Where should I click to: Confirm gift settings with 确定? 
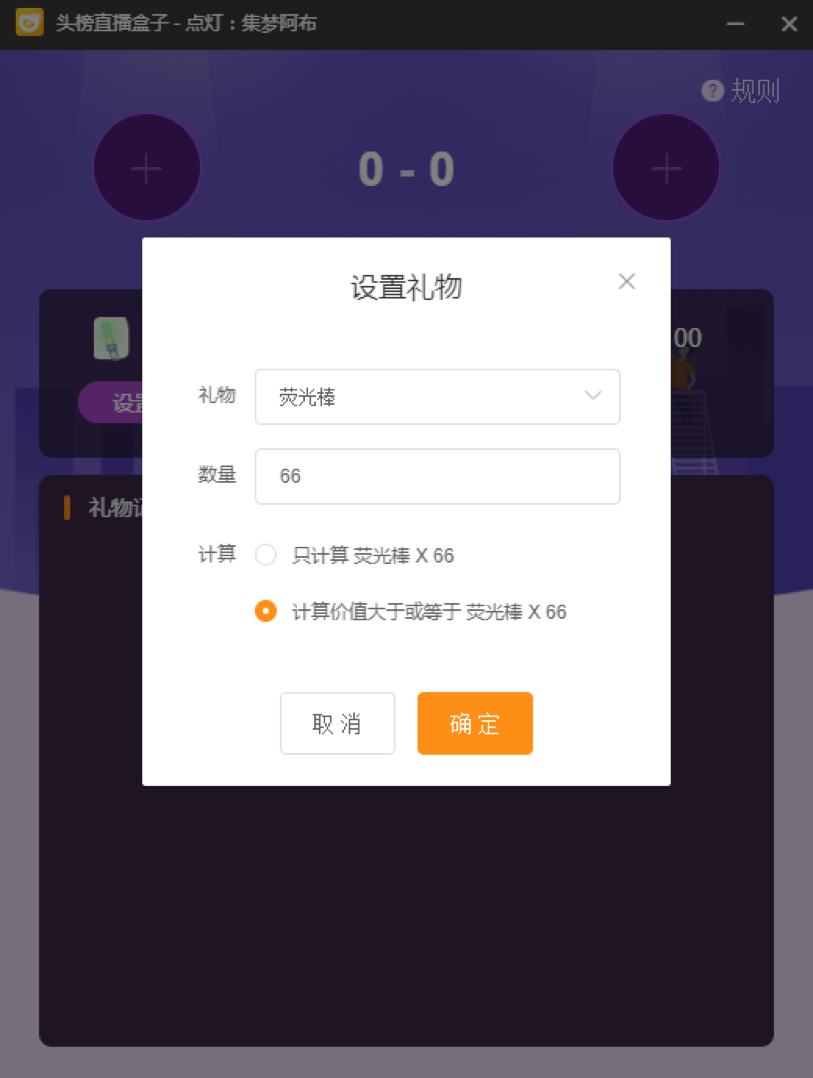pos(475,723)
